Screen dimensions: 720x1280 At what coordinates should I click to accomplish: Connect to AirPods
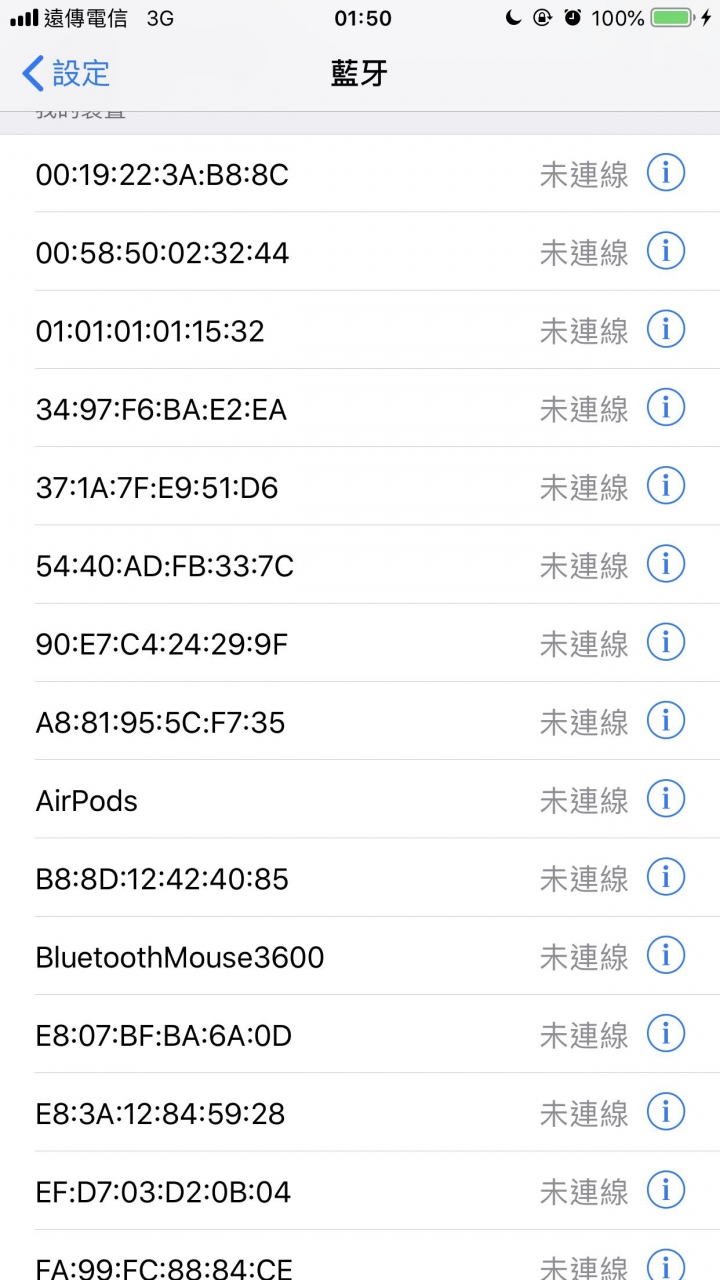click(360, 799)
